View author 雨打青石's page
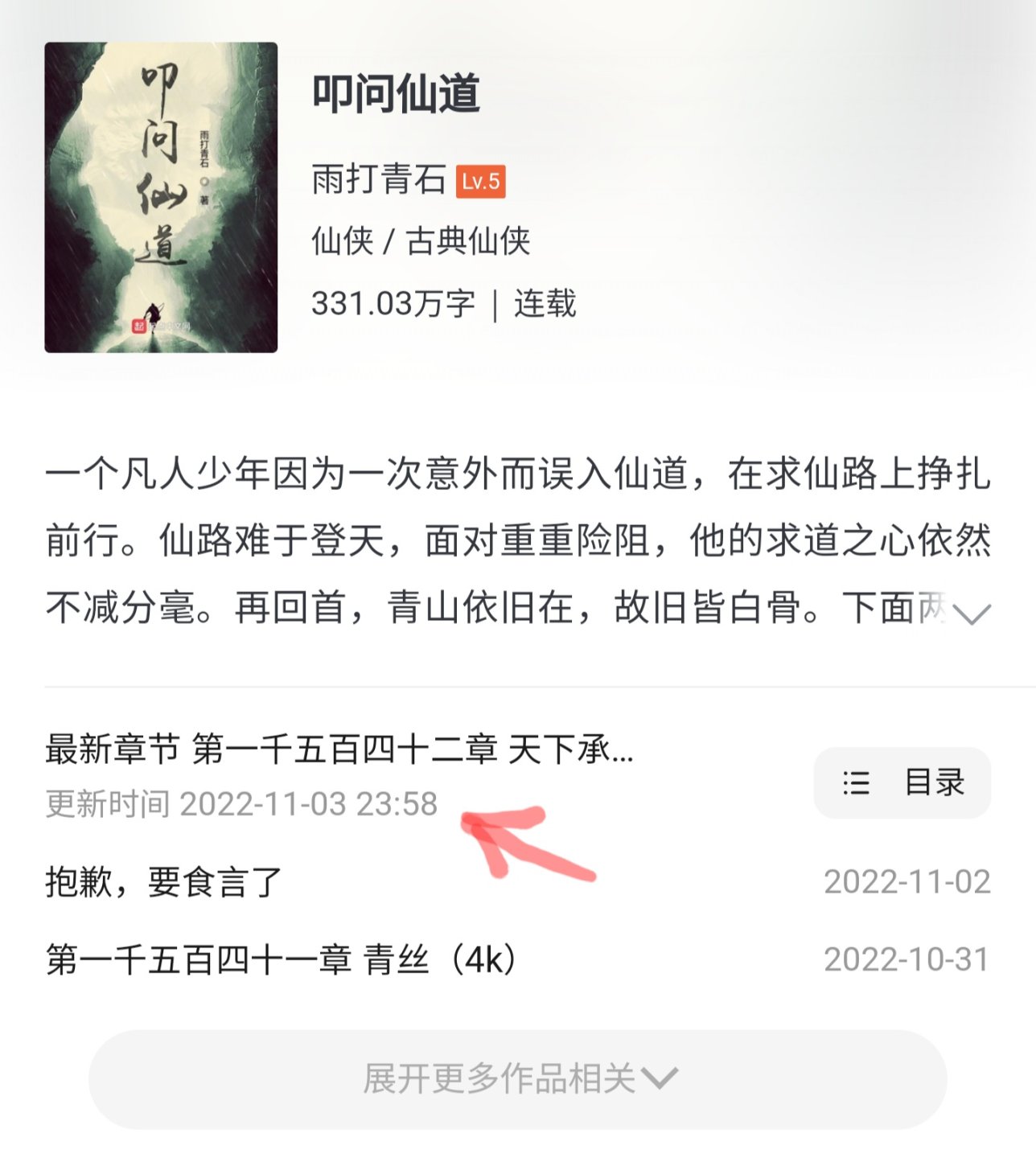The image size is (1036, 1158). pos(379,179)
